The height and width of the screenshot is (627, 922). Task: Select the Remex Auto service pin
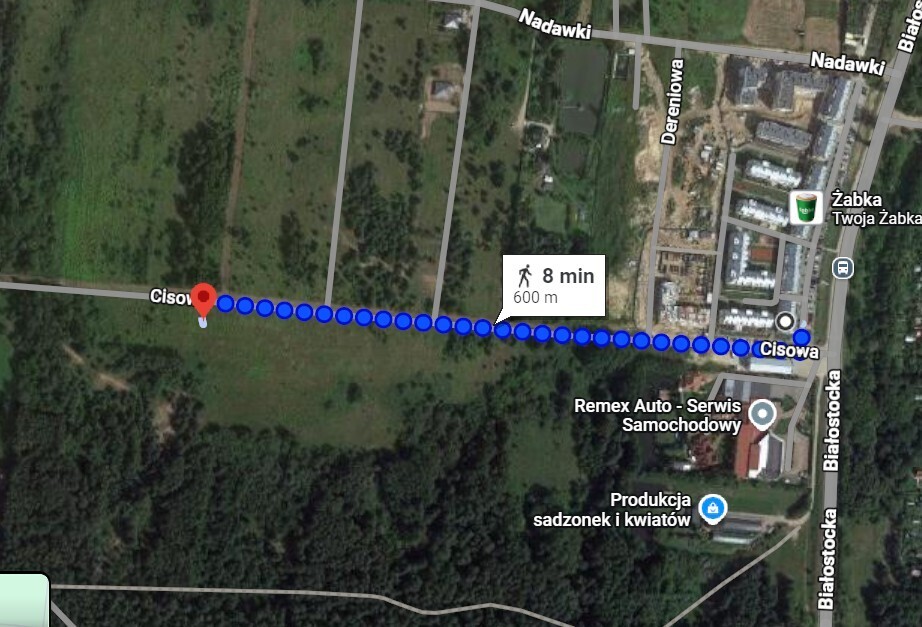click(763, 412)
